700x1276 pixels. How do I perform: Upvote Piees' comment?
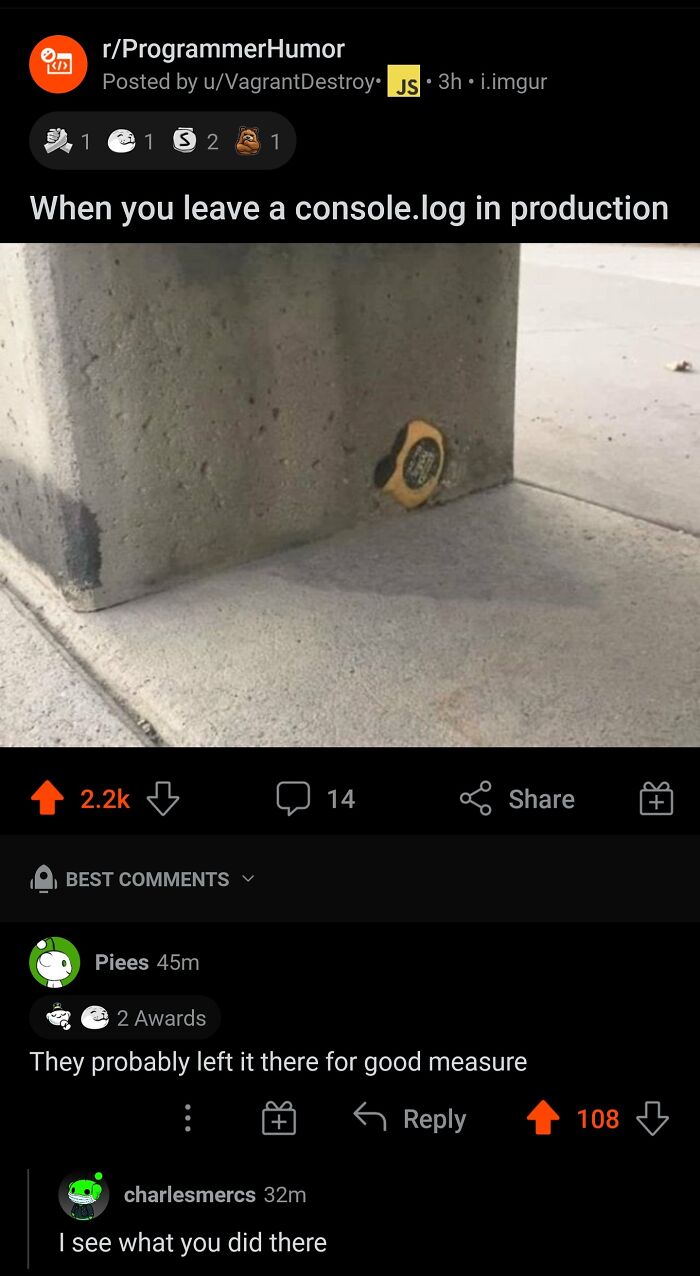coord(543,1118)
